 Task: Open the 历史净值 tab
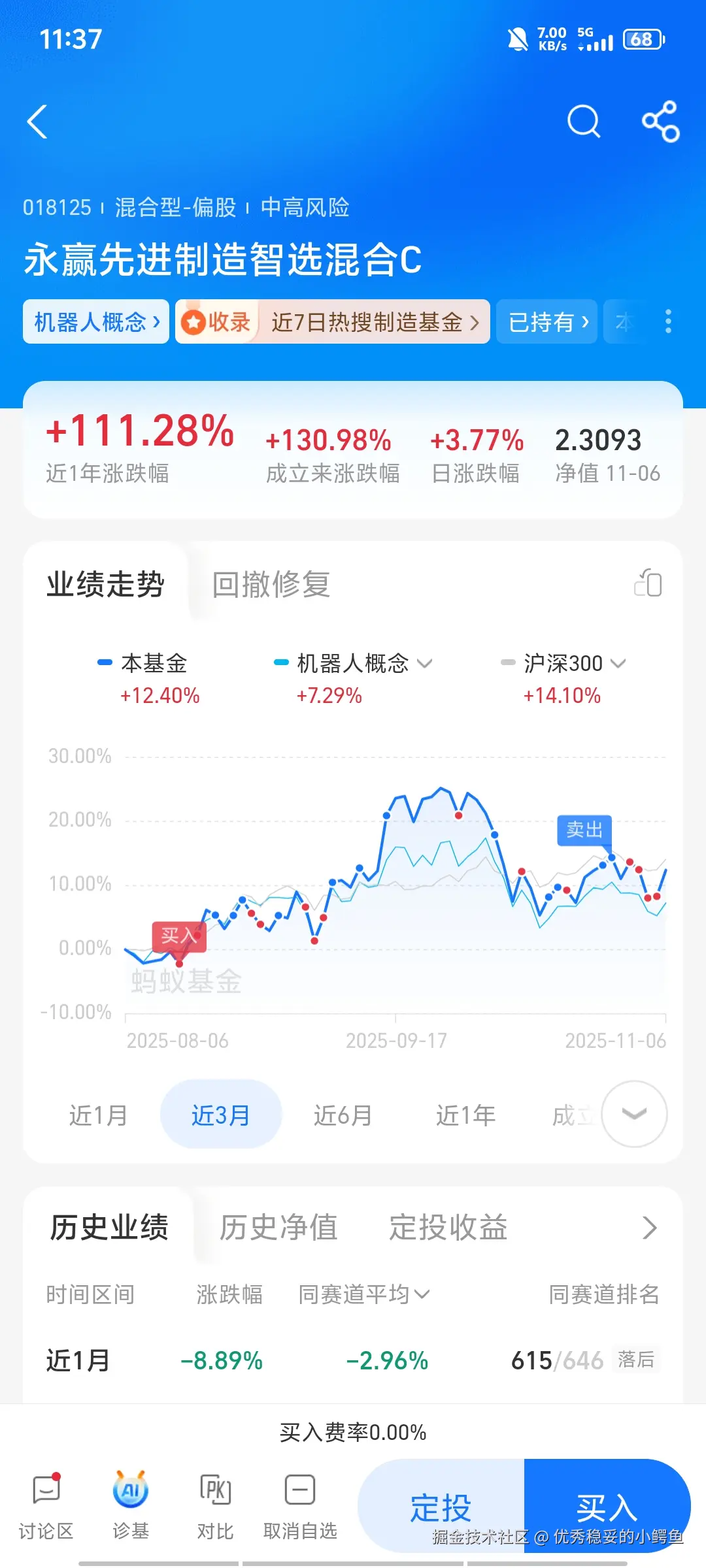280,1227
